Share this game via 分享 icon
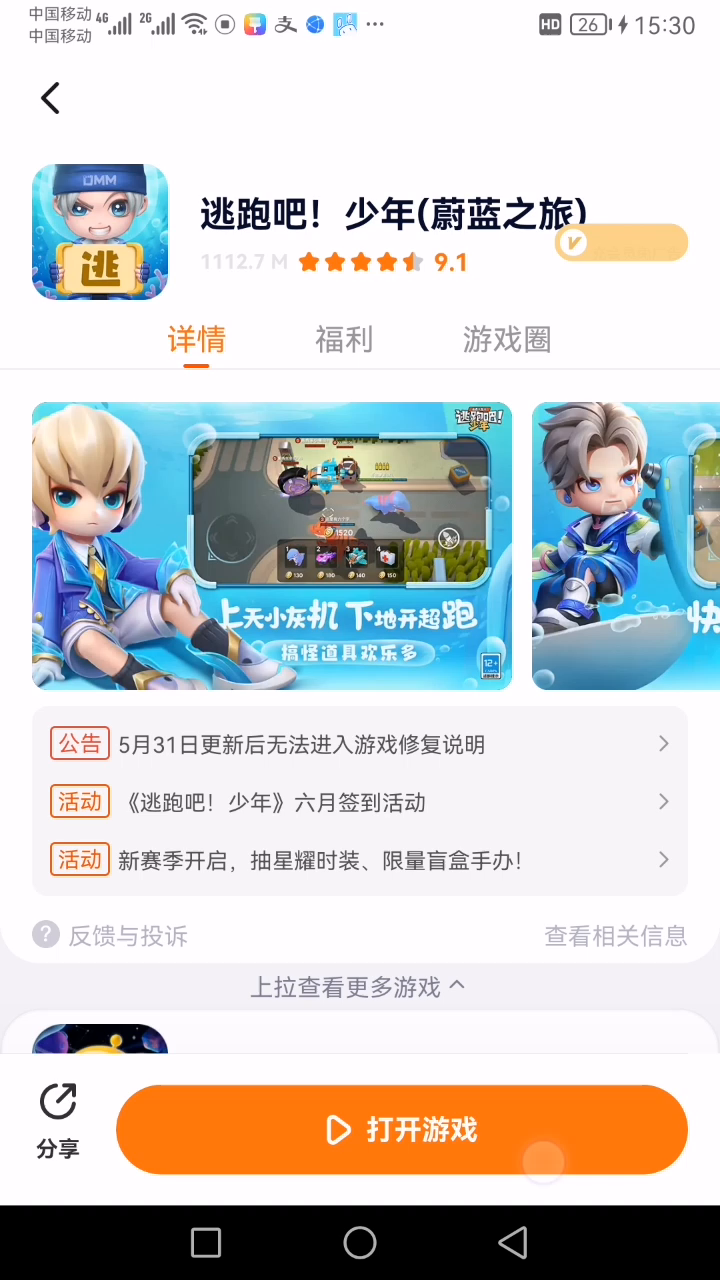 [x=58, y=1122]
